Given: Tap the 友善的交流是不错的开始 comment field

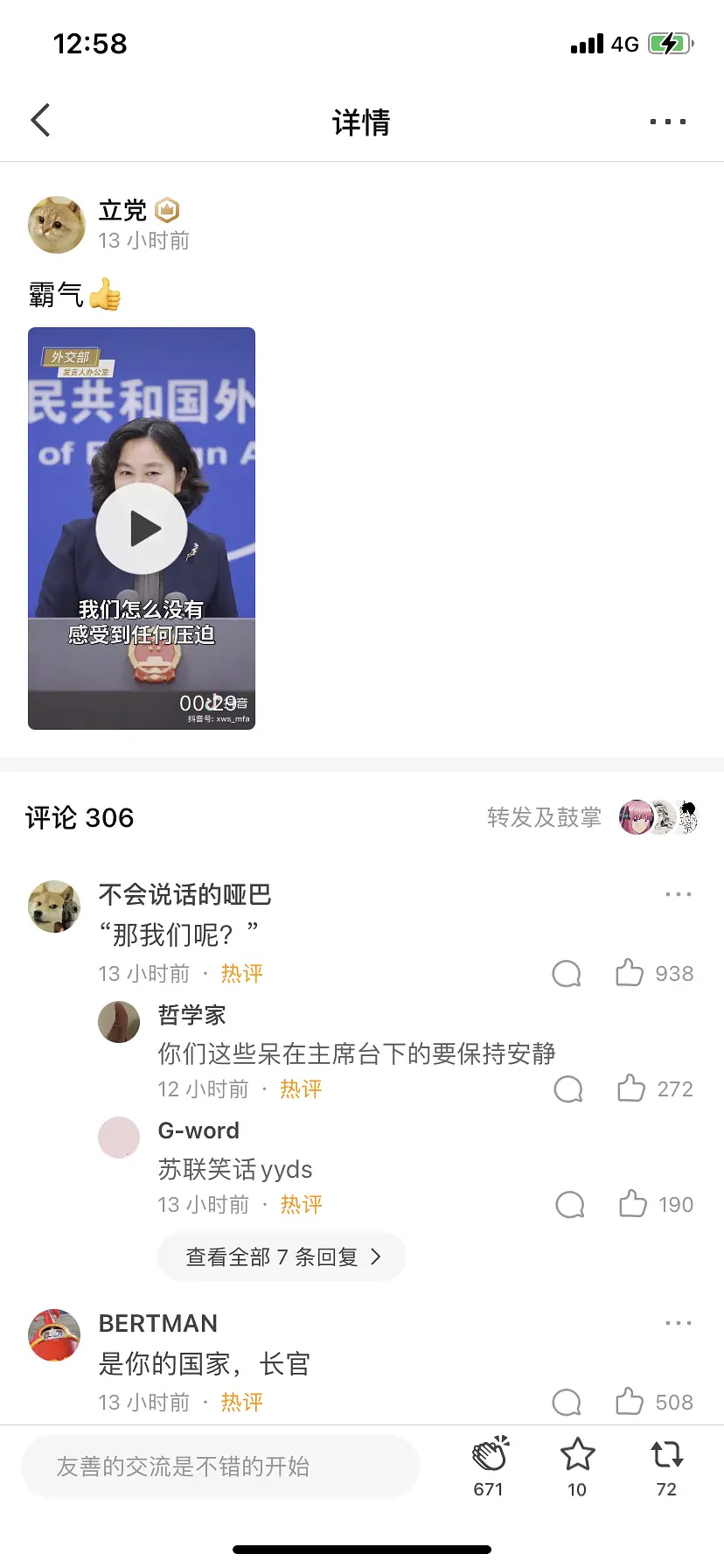Looking at the screenshot, I should [x=220, y=1466].
